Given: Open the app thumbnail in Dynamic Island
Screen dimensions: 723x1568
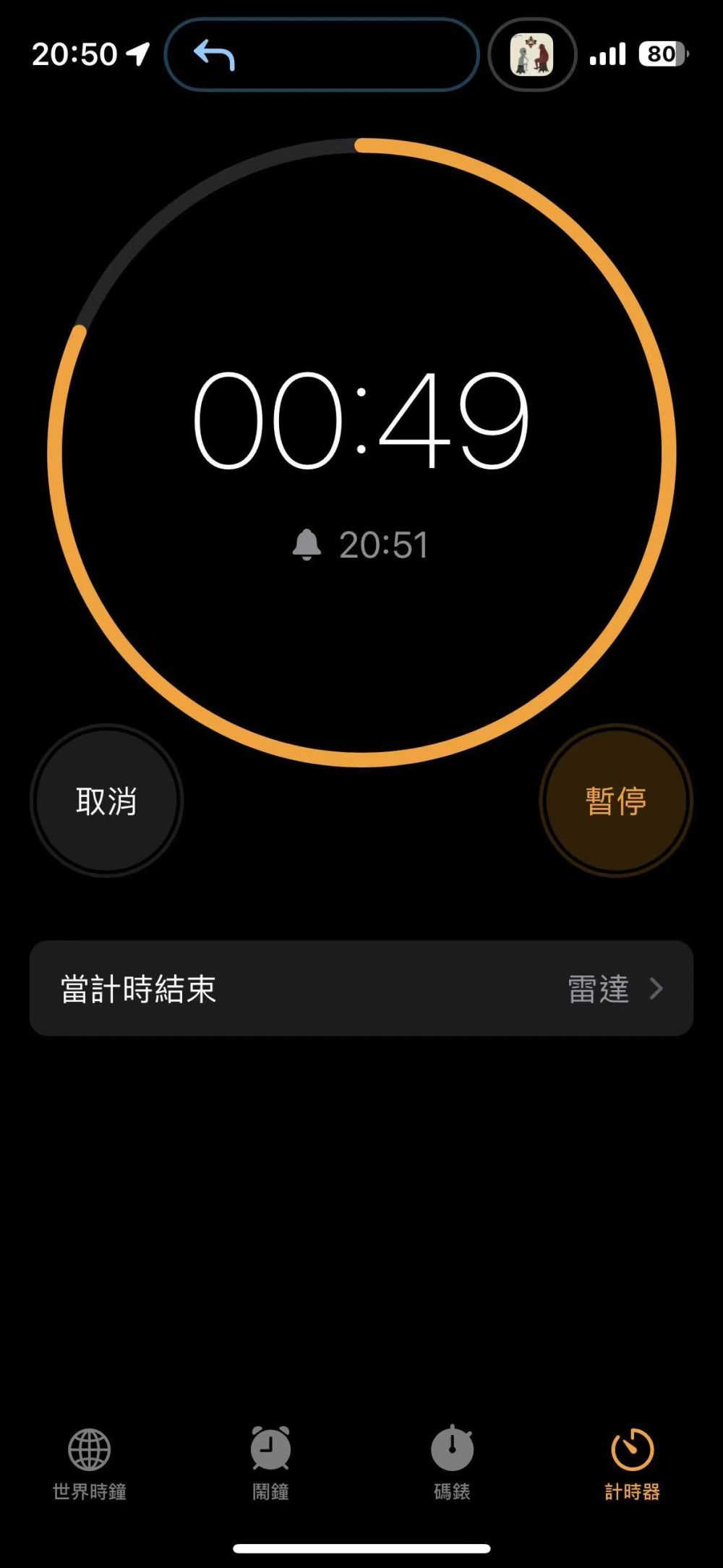Looking at the screenshot, I should pyautogui.click(x=532, y=55).
